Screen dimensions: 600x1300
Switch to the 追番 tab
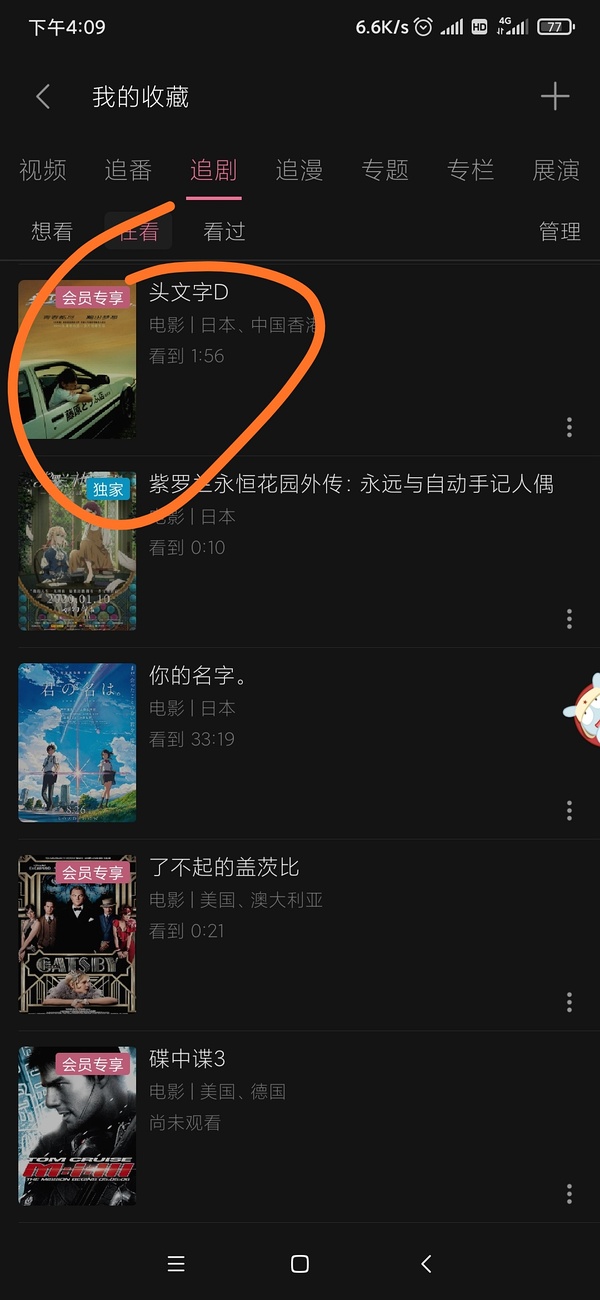click(128, 170)
